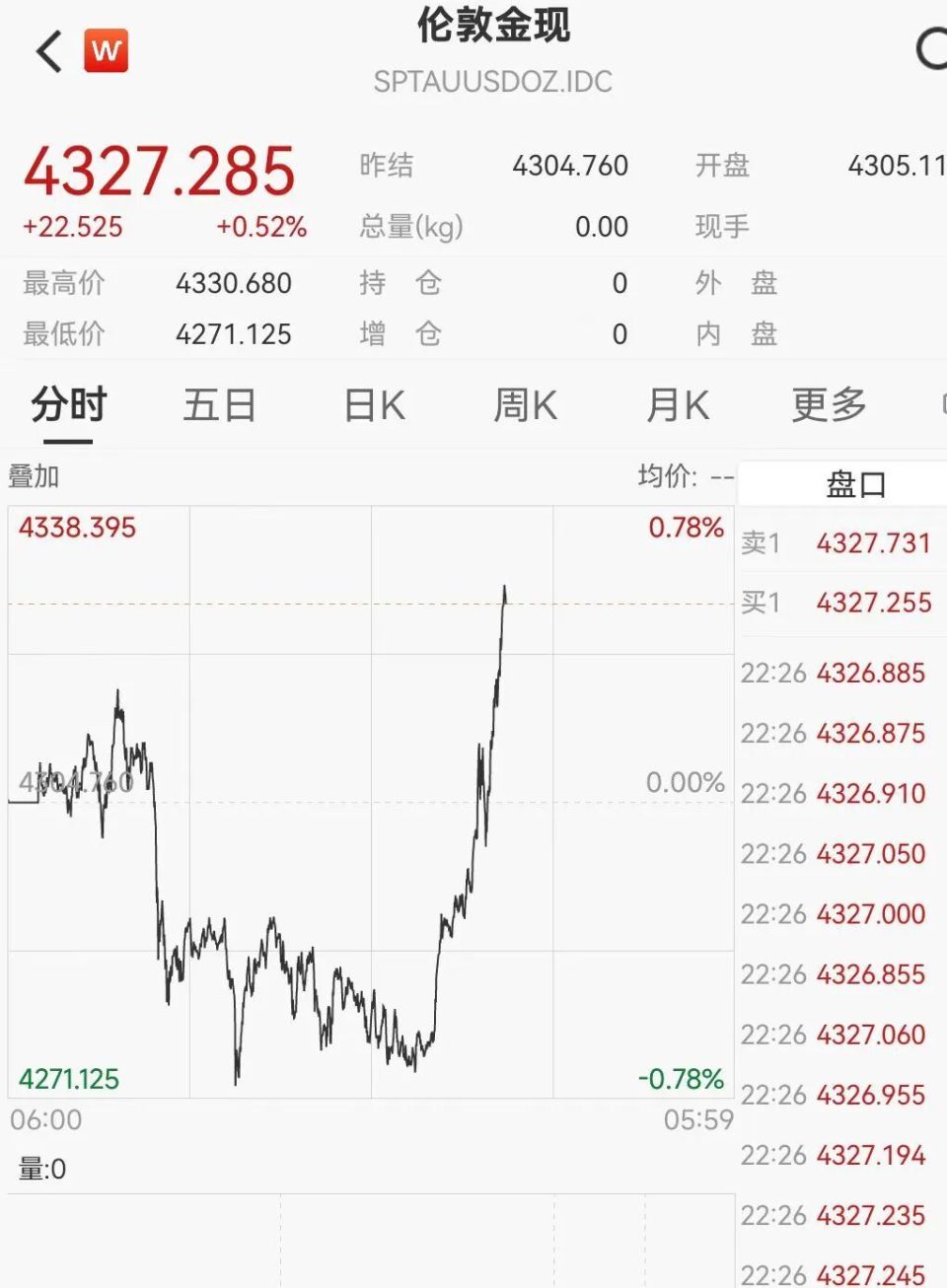
Task: Open the Wind app logo icon
Action: (x=107, y=50)
